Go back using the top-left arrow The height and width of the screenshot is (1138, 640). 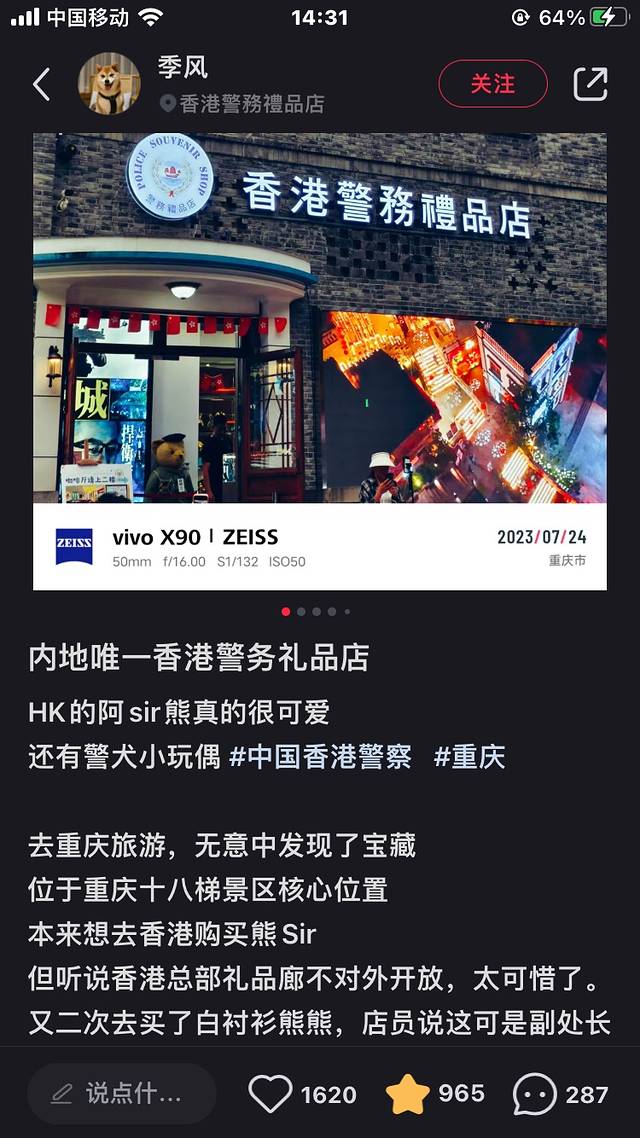[41, 85]
